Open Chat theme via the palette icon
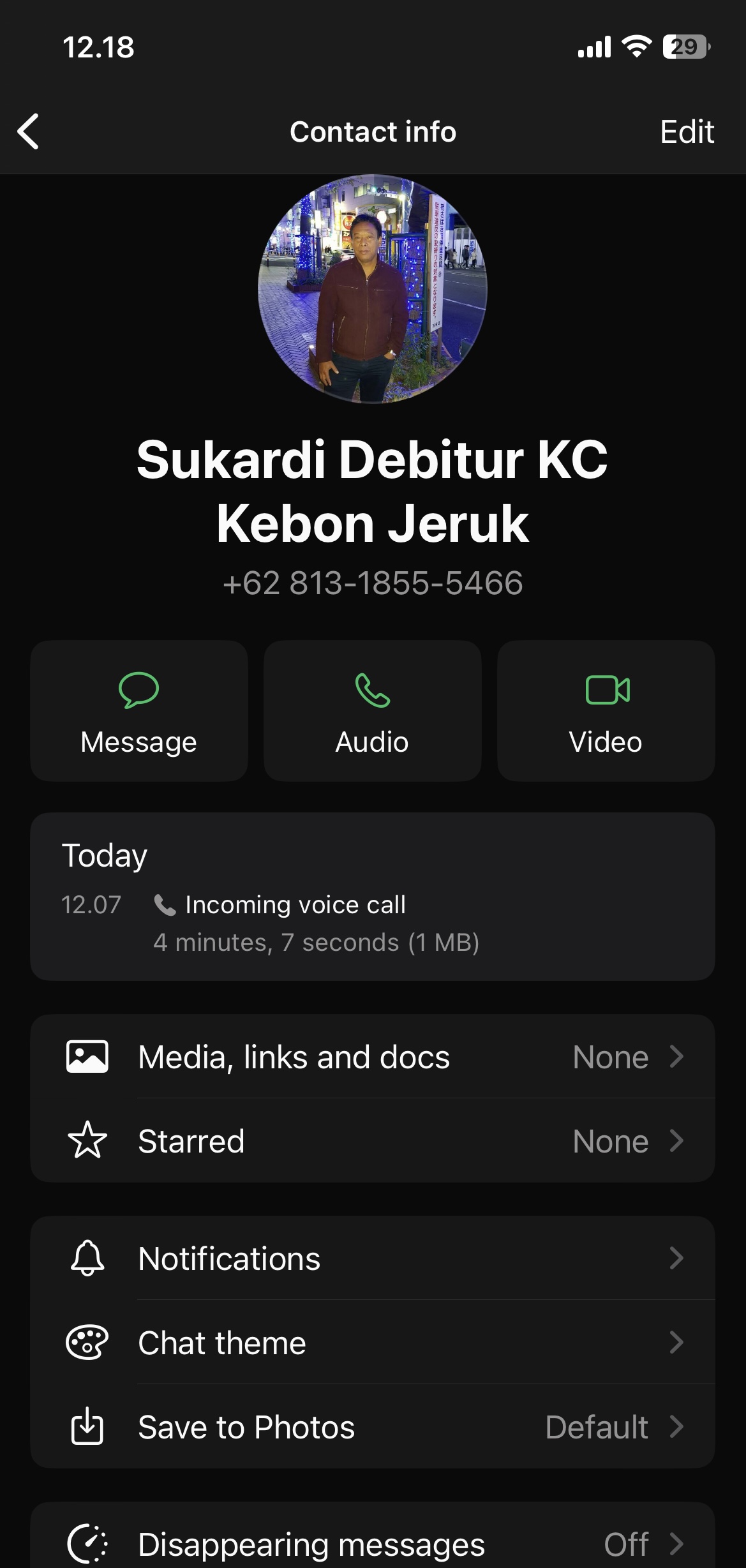This screenshot has height=1568, width=746. point(88,1343)
